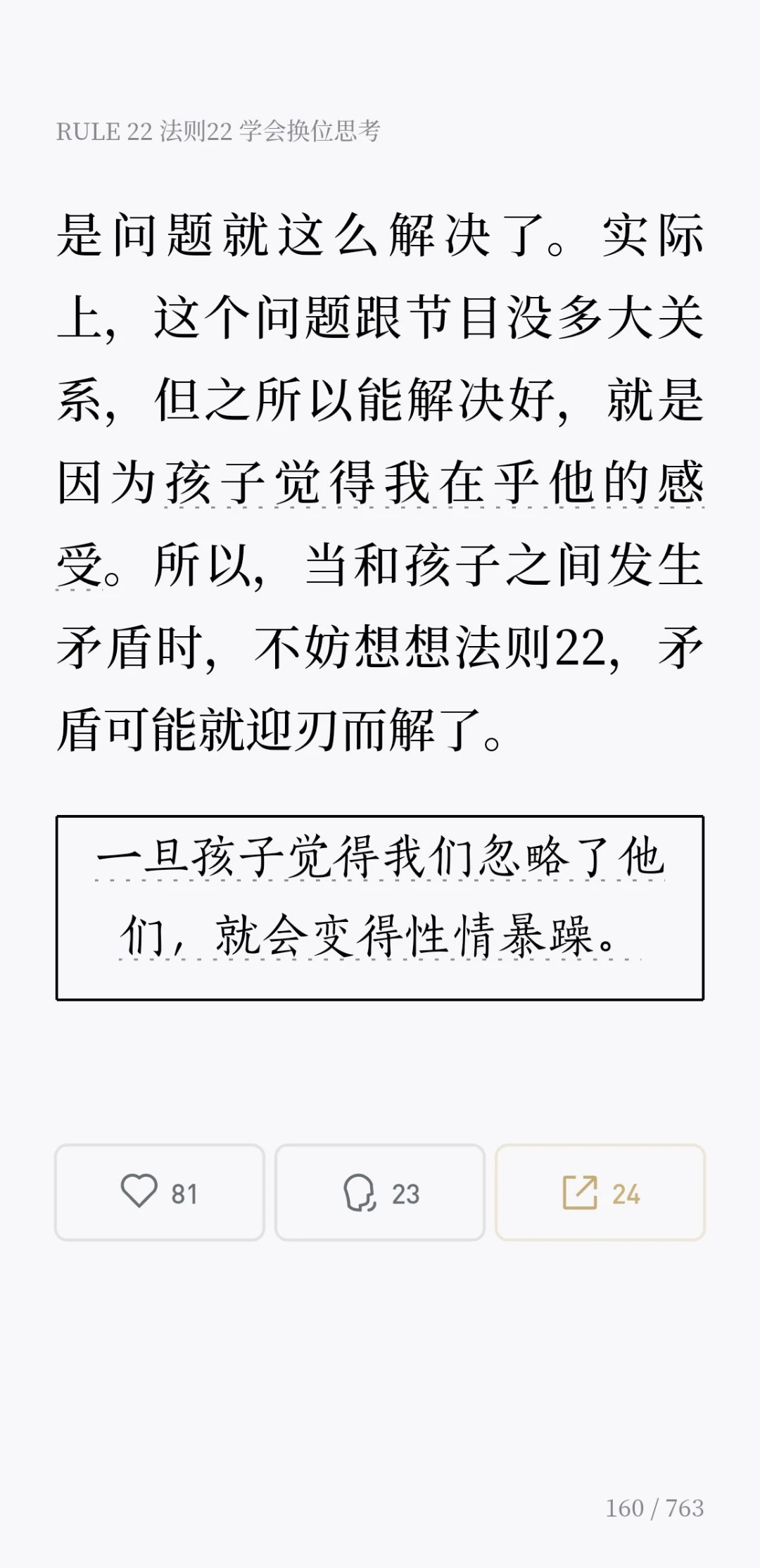Screen dimensions: 760x1568
Task: Like this chapter with the heart button
Action: click(160, 1193)
